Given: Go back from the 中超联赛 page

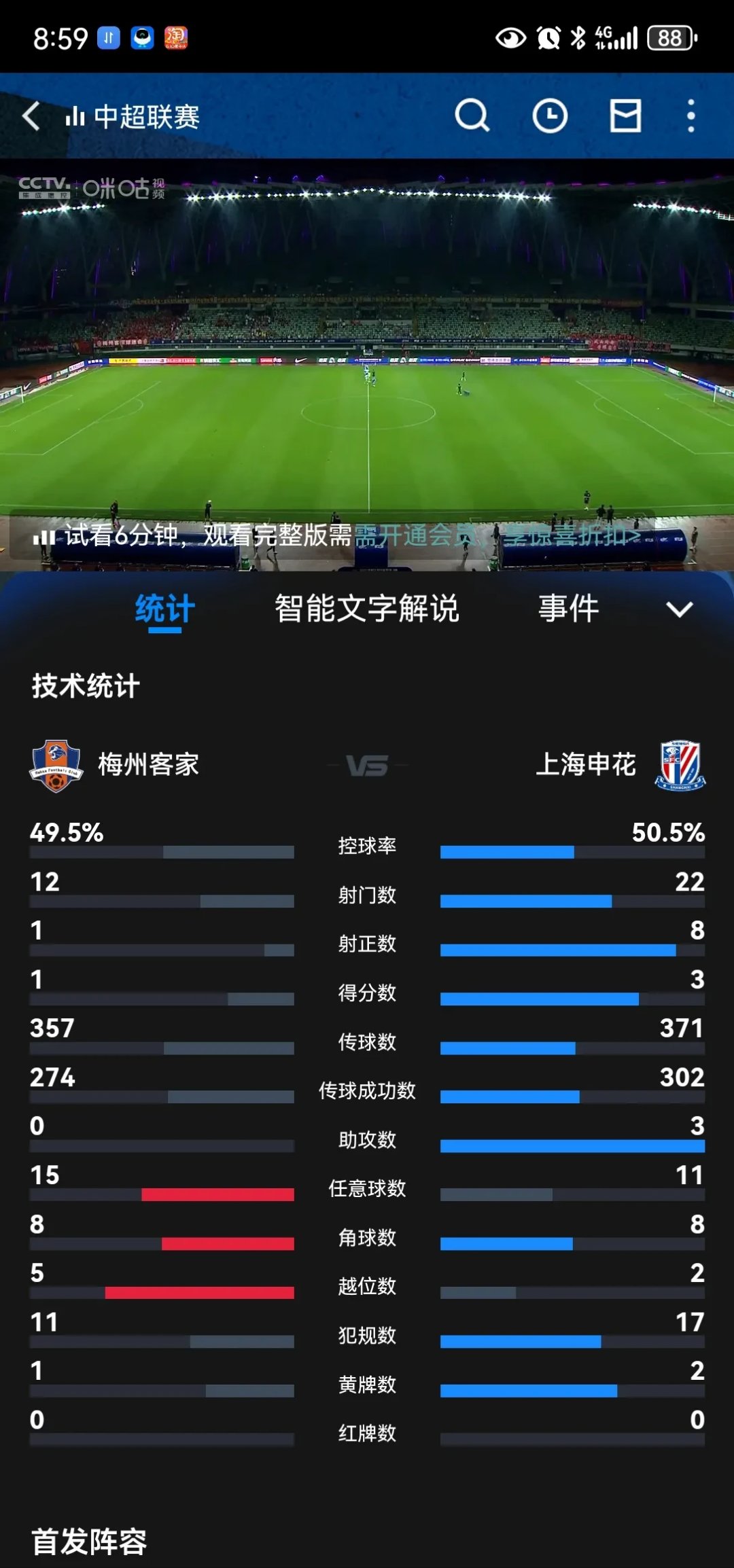Looking at the screenshot, I should (x=31, y=116).
